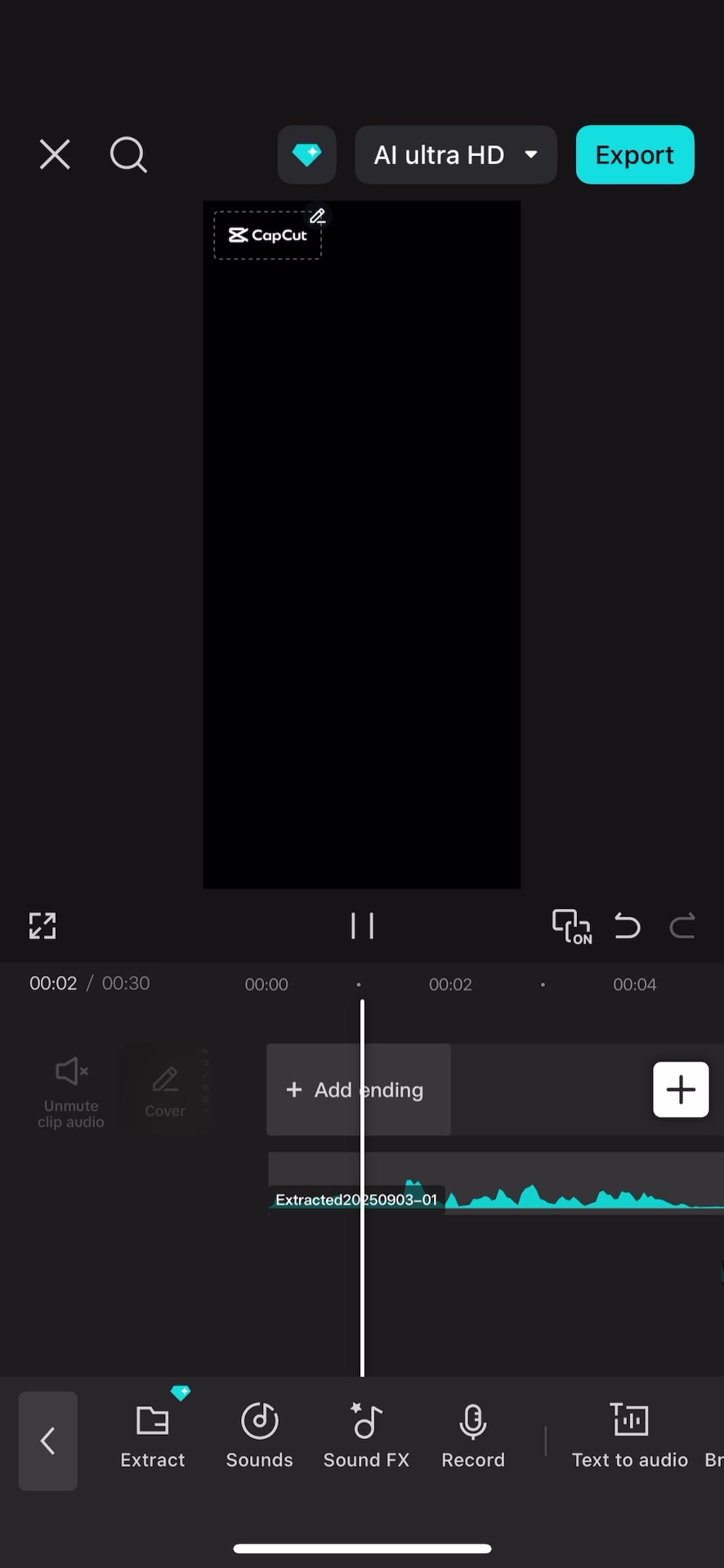Pause the video playback

click(x=362, y=926)
